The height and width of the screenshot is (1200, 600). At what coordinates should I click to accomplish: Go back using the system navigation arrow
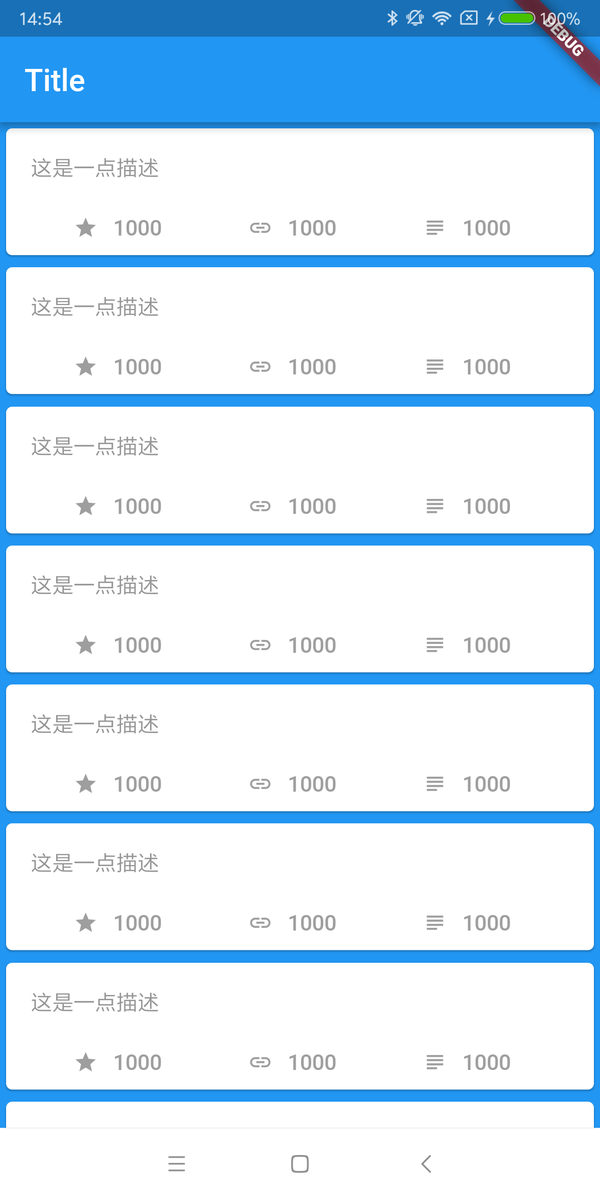click(426, 1163)
